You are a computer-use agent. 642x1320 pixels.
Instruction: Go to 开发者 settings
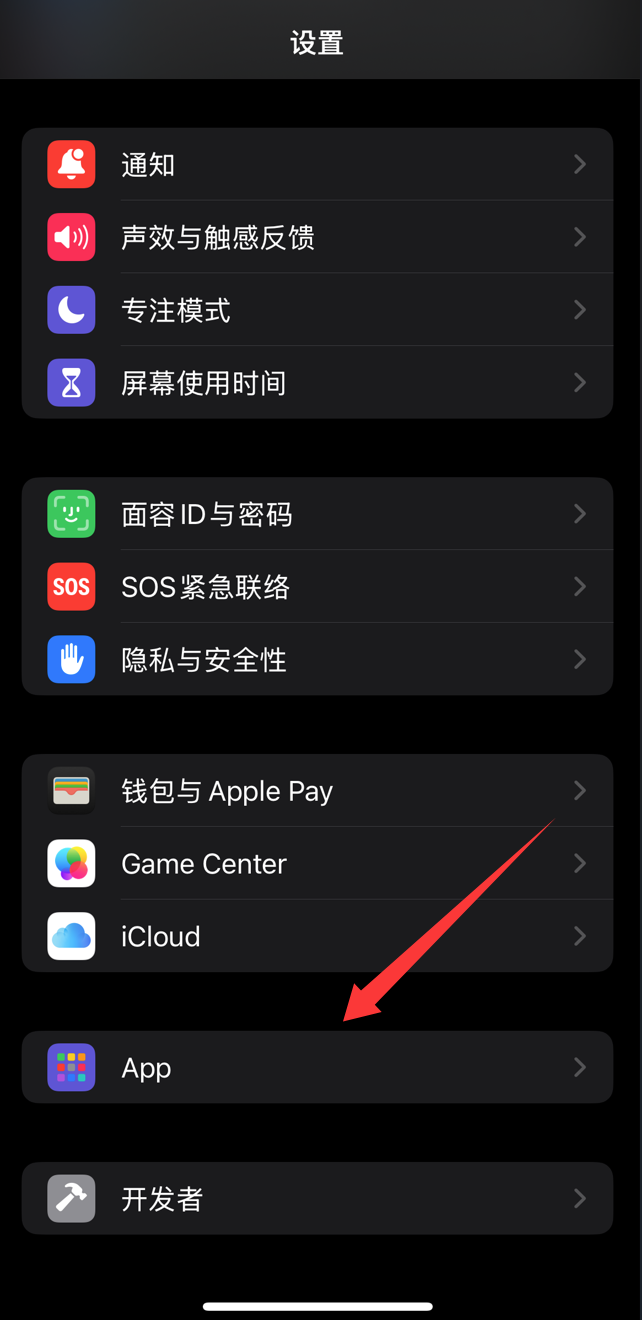[x=317, y=1199]
